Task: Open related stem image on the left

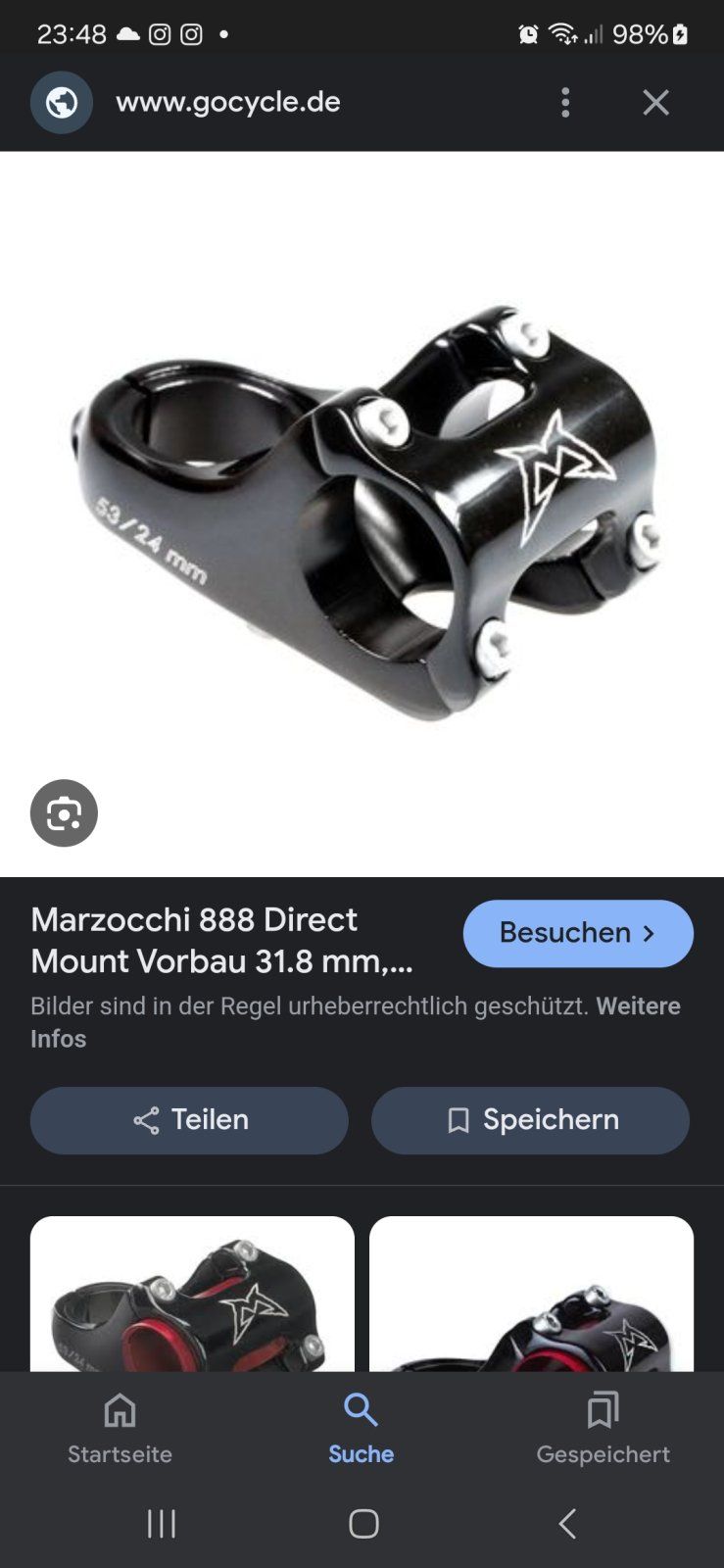Action: [192, 1294]
